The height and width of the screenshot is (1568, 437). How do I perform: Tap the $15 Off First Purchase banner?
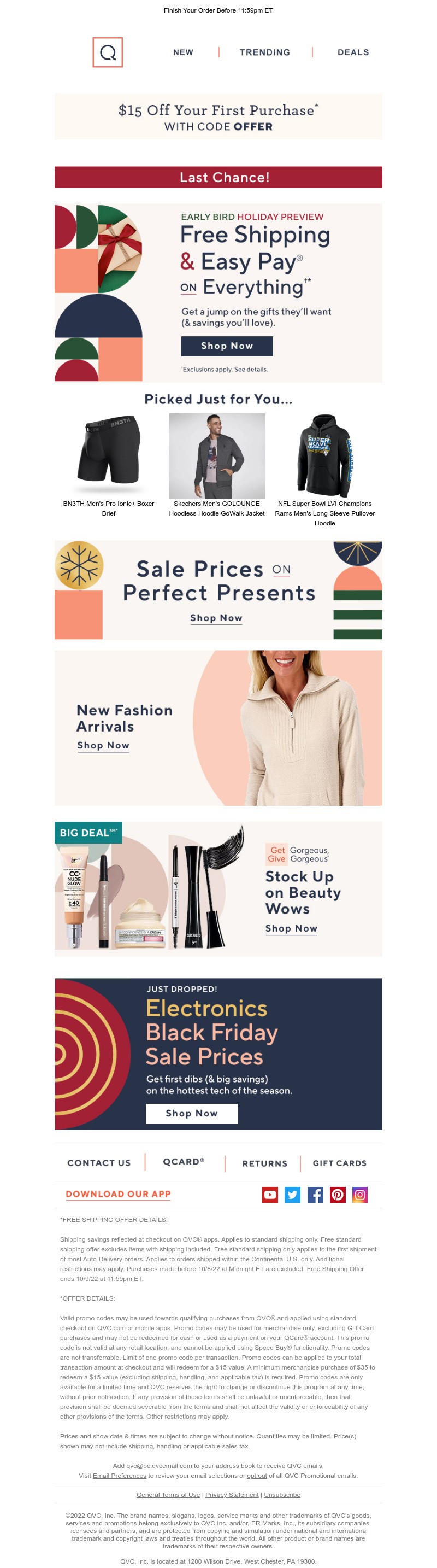point(218,117)
